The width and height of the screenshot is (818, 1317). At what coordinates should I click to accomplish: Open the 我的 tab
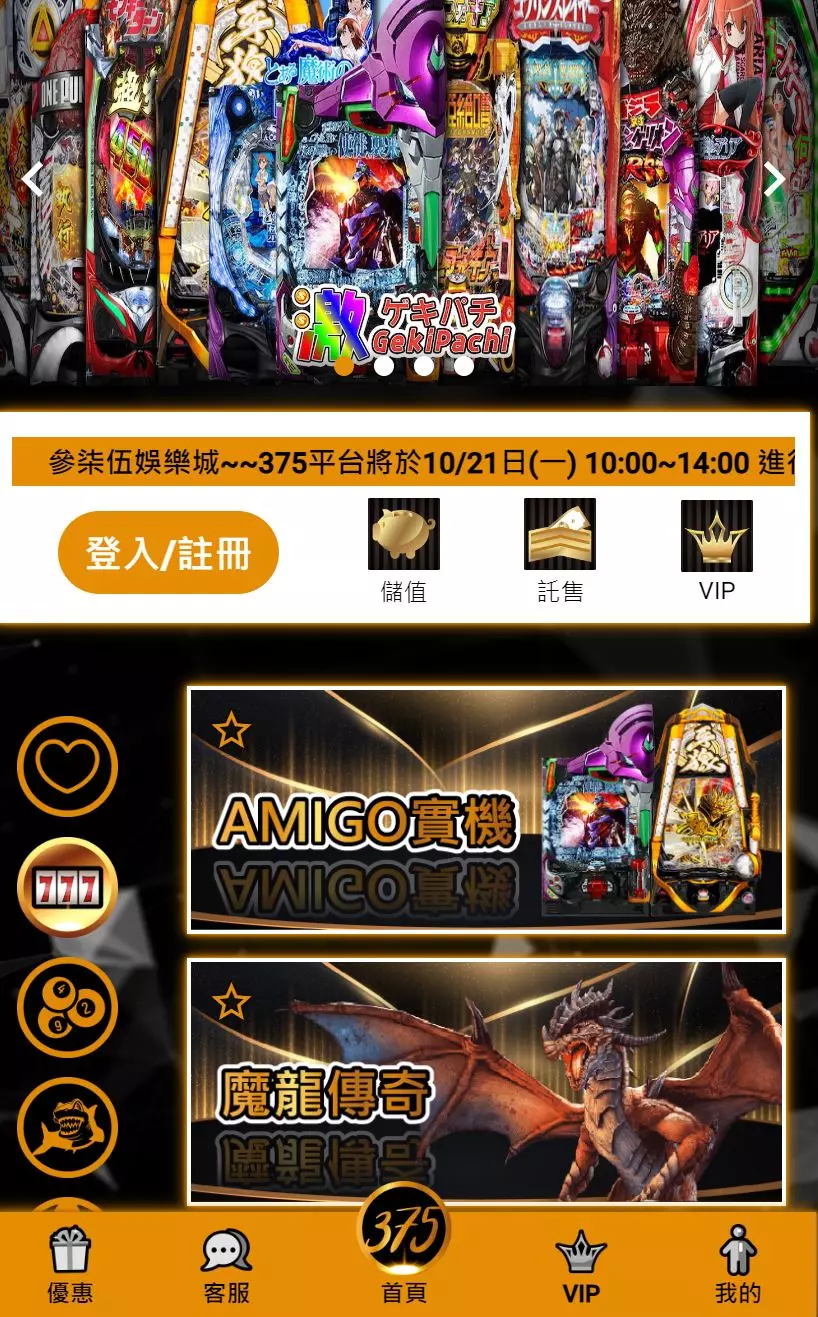click(738, 1266)
